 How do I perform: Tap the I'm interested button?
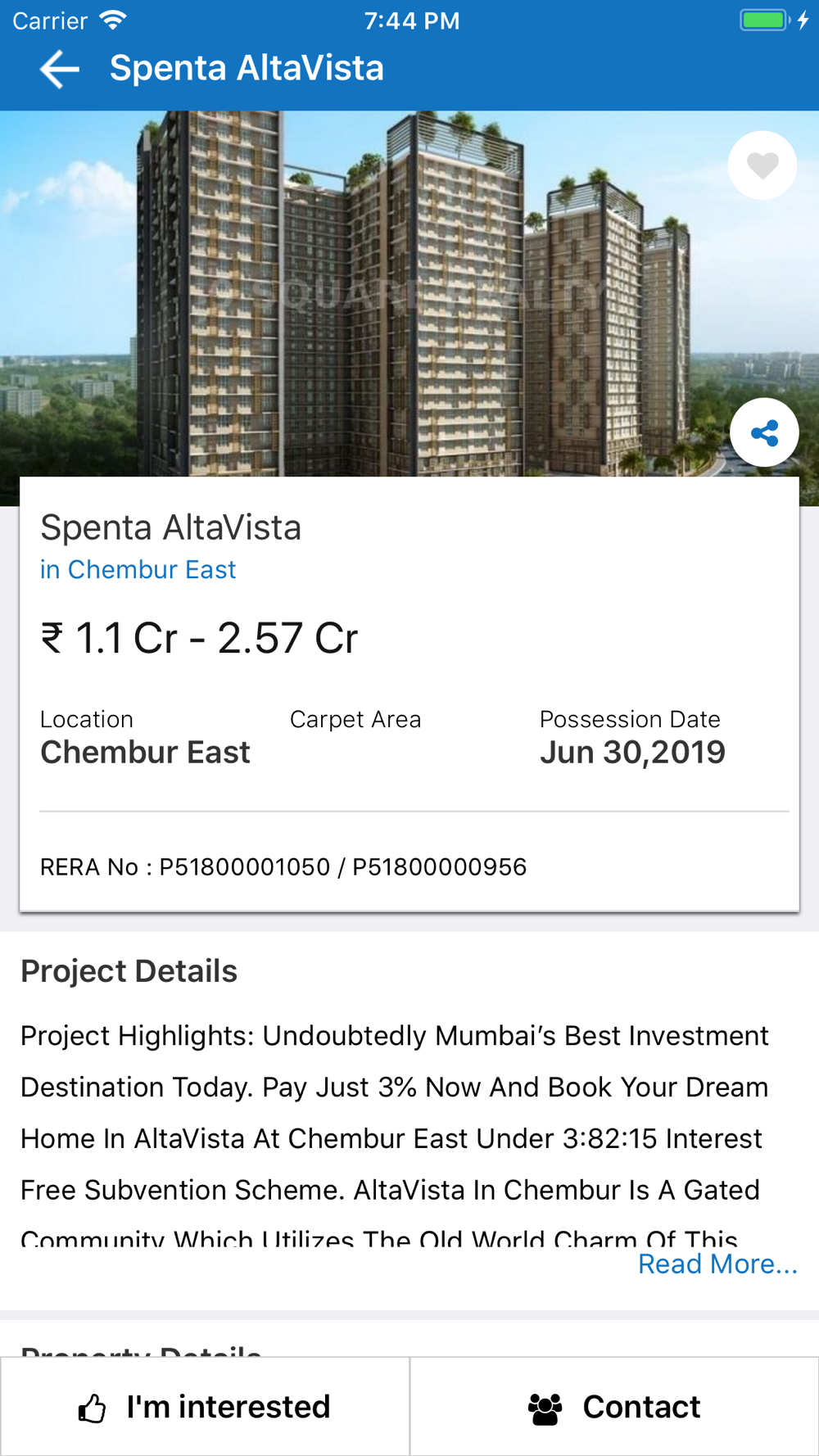pyautogui.click(x=205, y=1406)
